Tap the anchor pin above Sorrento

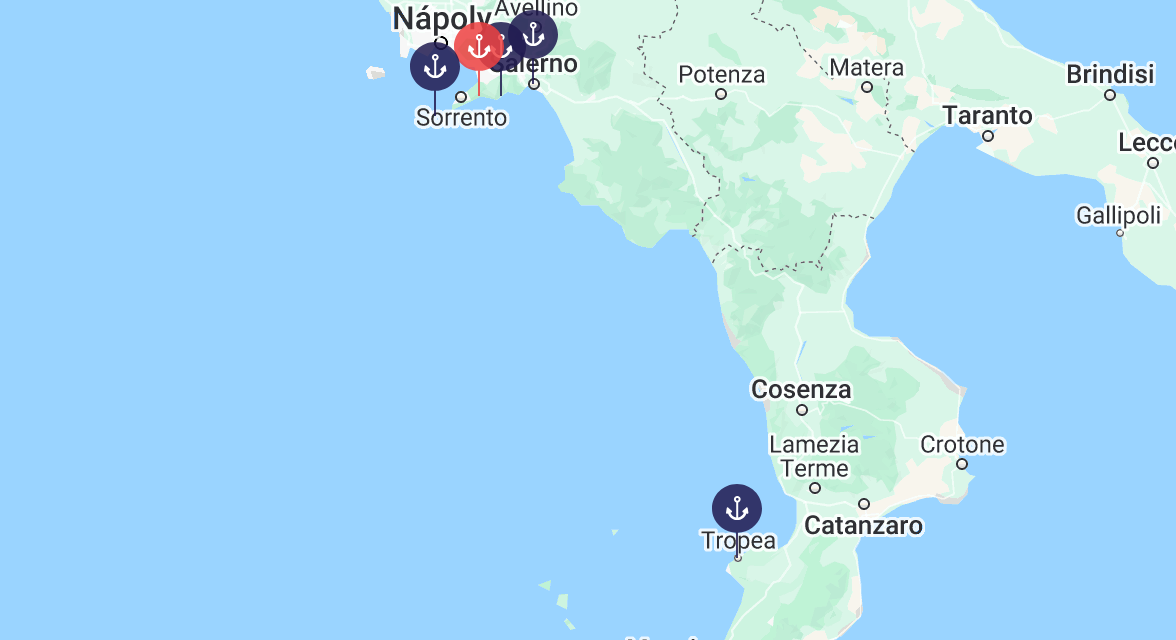(x=435, y=67)
